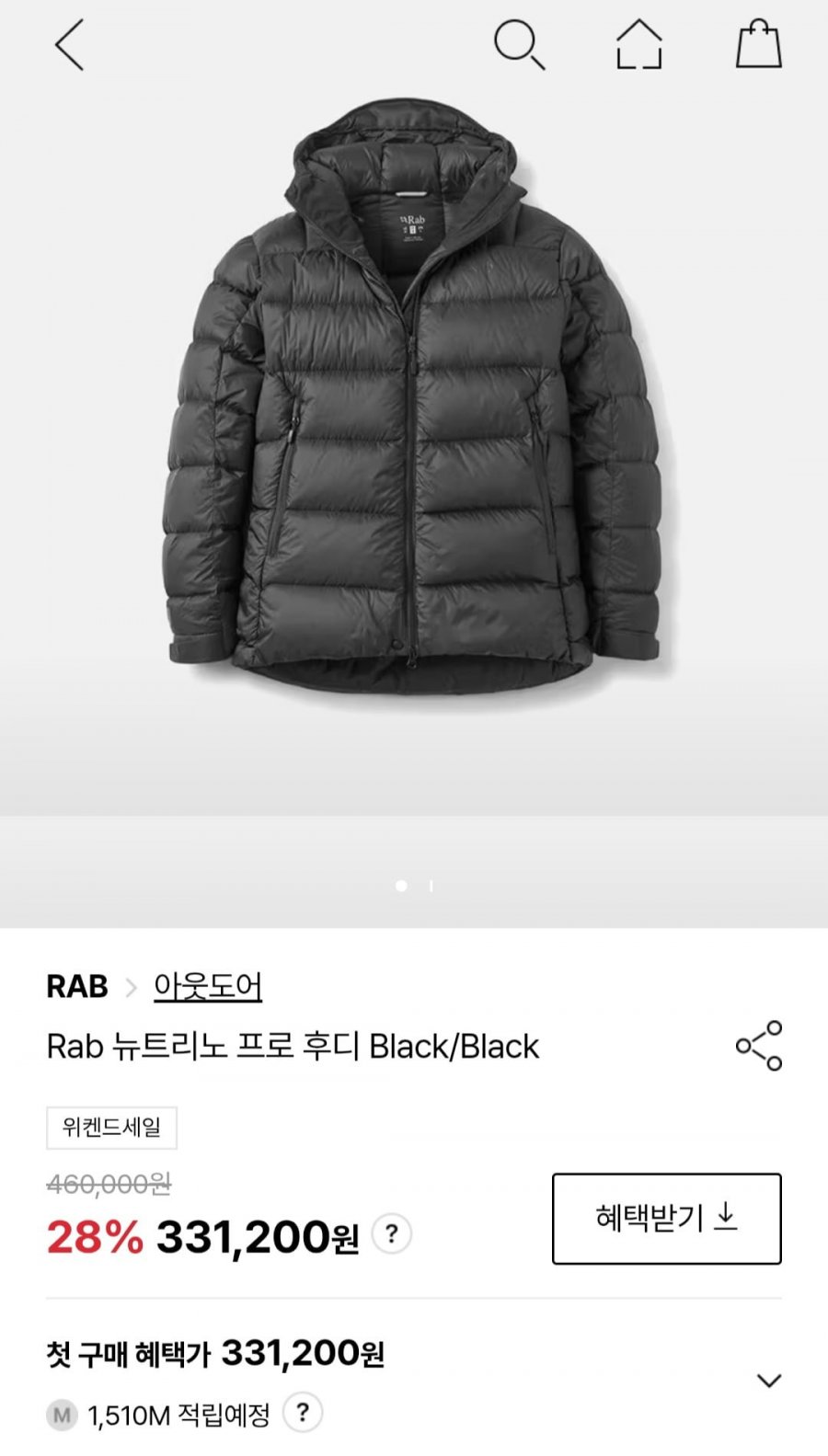Share this Rab 뉴트리노 프로 후디
This screenshot has height=1456, width=828.
click(758, 1046)
